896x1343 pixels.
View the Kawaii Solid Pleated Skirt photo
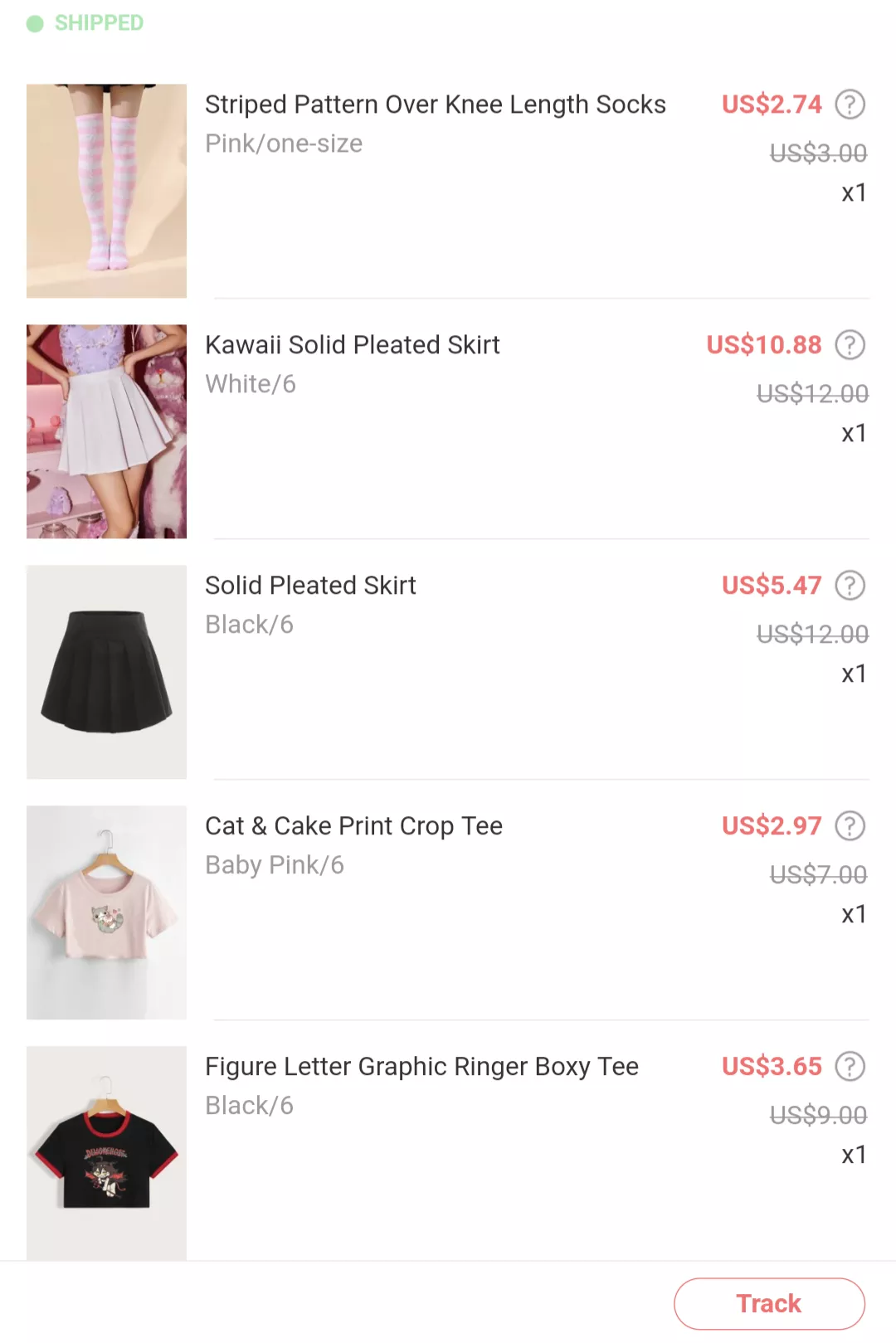point(106,431)
